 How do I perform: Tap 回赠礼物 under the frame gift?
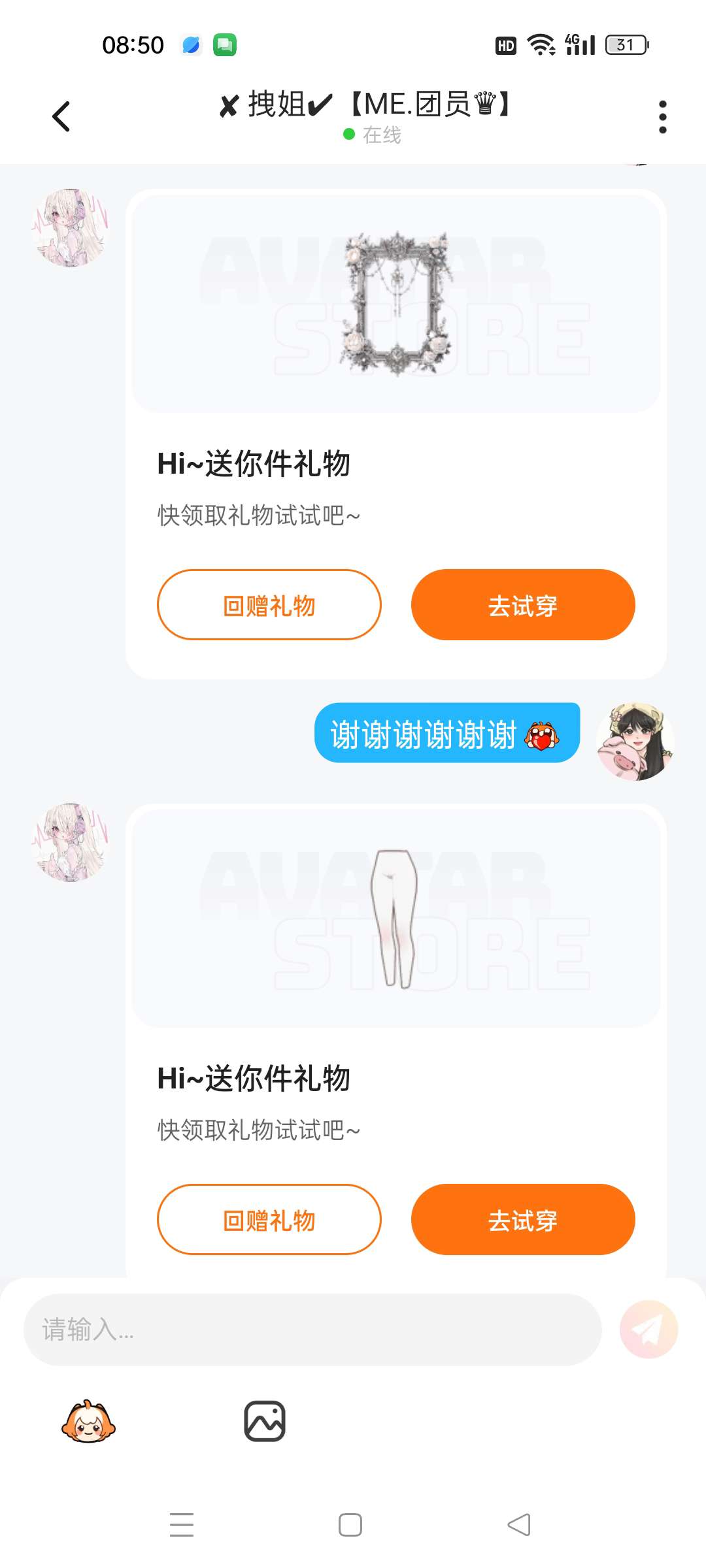click(269, 605)
